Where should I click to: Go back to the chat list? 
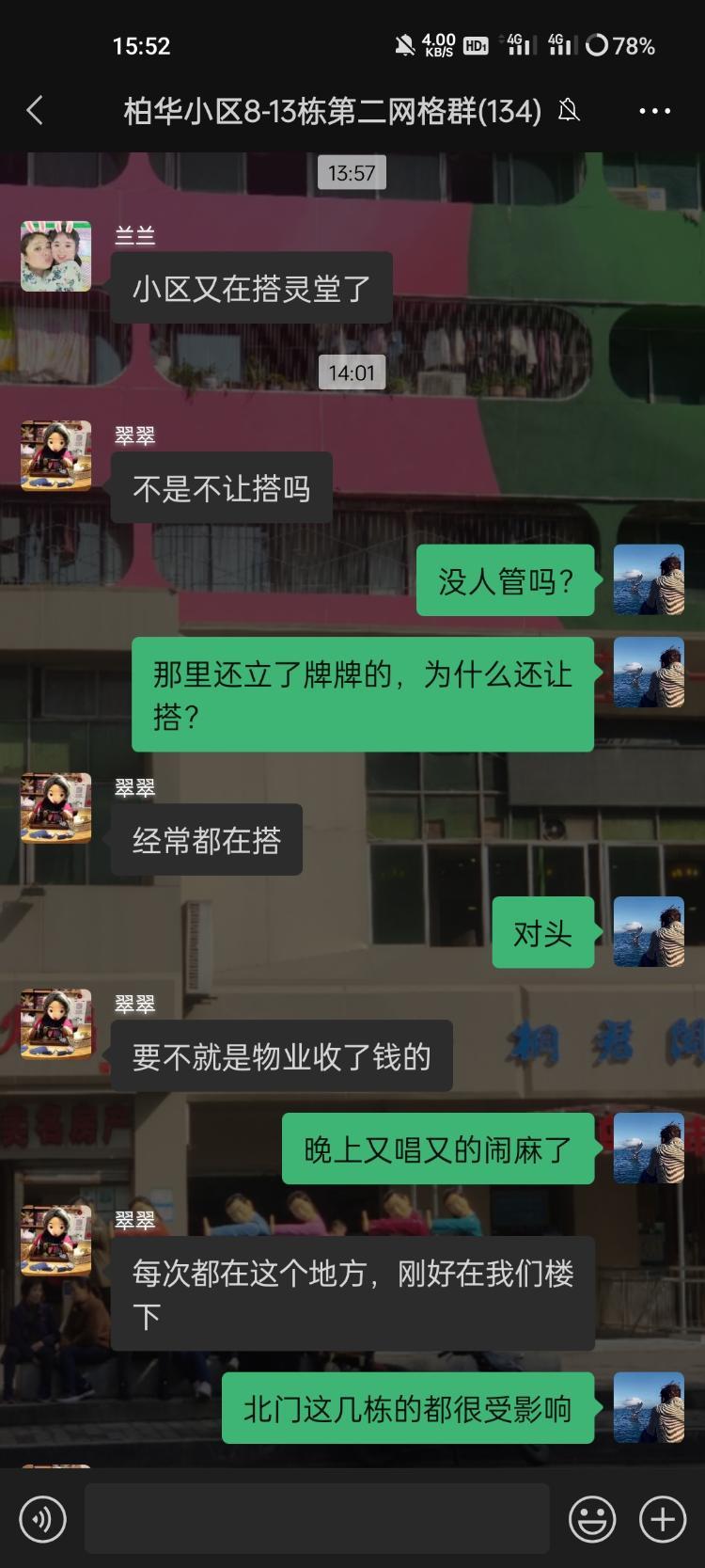pyautogui.click(x=35, y=111)
